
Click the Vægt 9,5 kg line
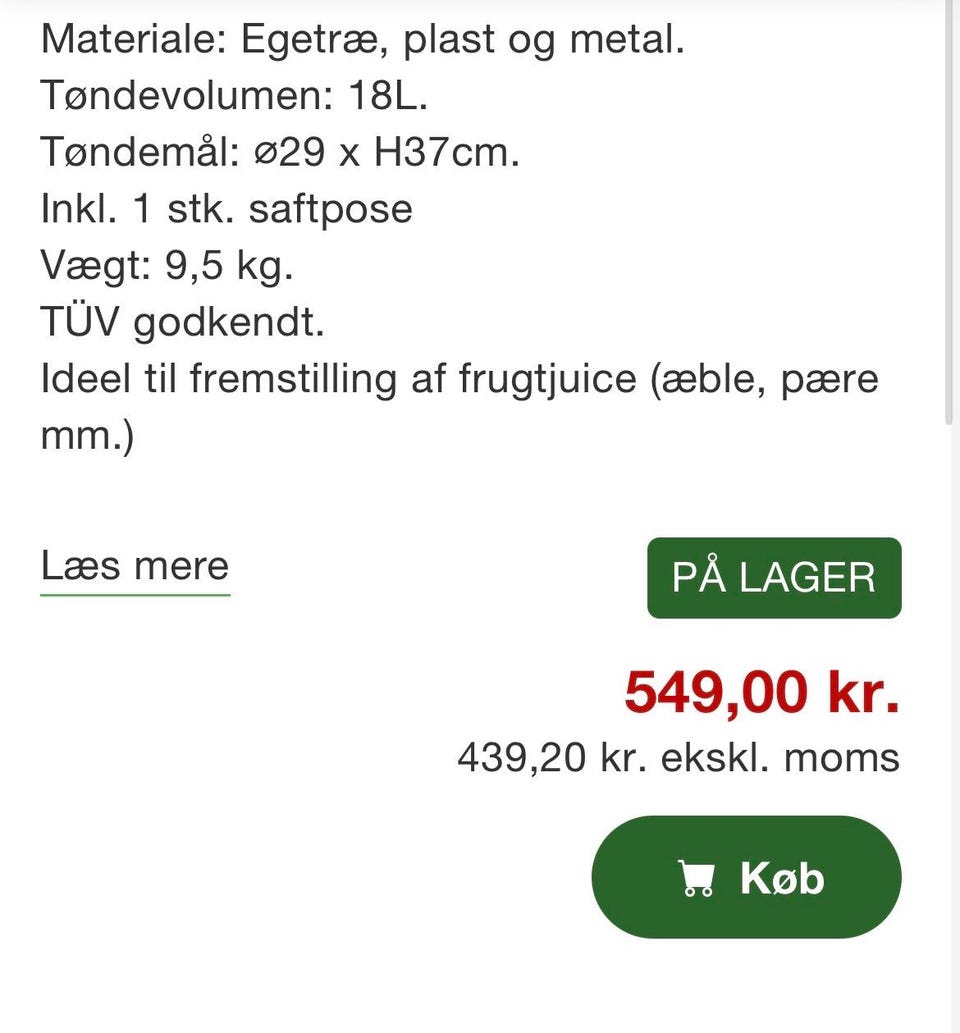(165, 265)
